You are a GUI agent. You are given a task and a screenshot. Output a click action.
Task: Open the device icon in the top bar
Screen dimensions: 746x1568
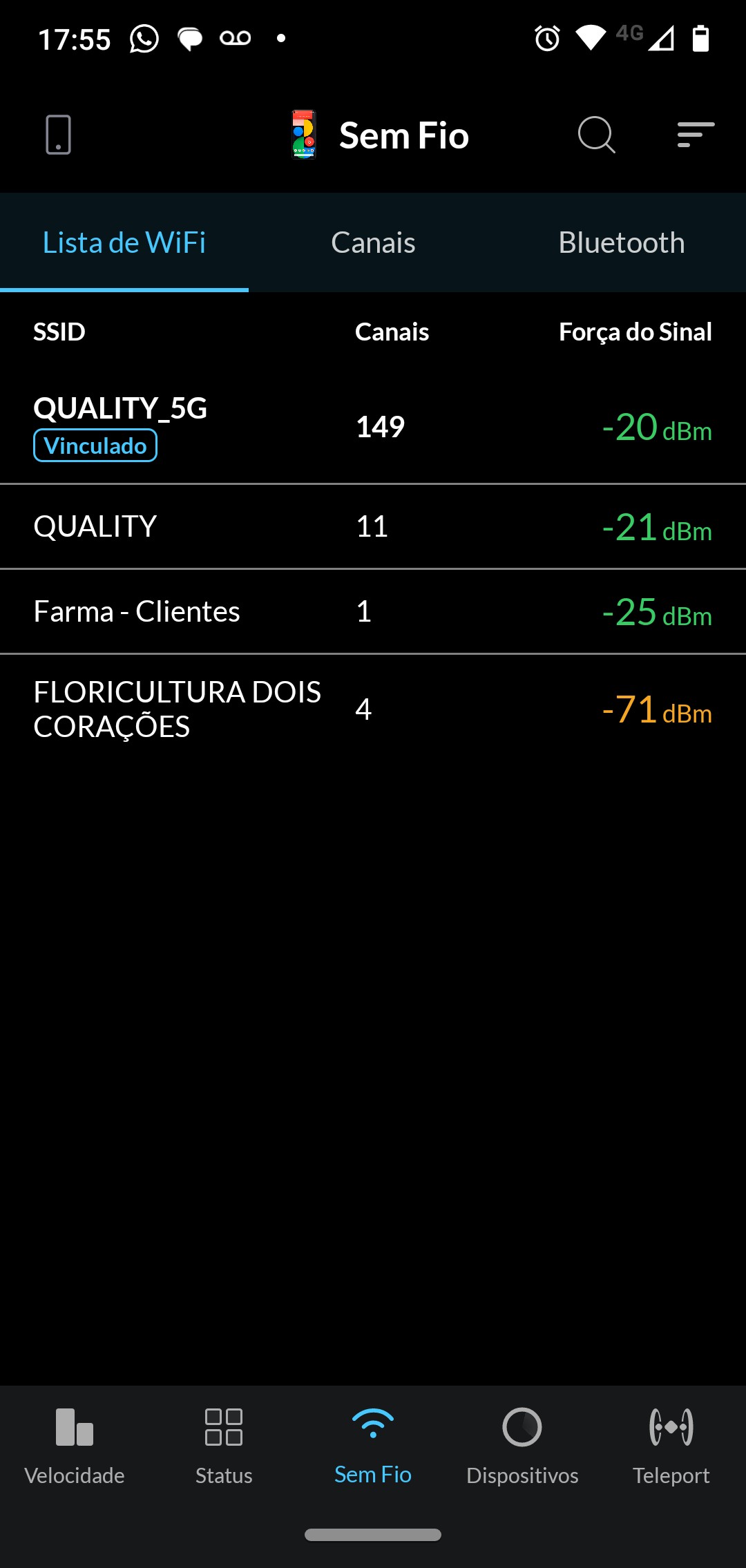tap(59, 135)
